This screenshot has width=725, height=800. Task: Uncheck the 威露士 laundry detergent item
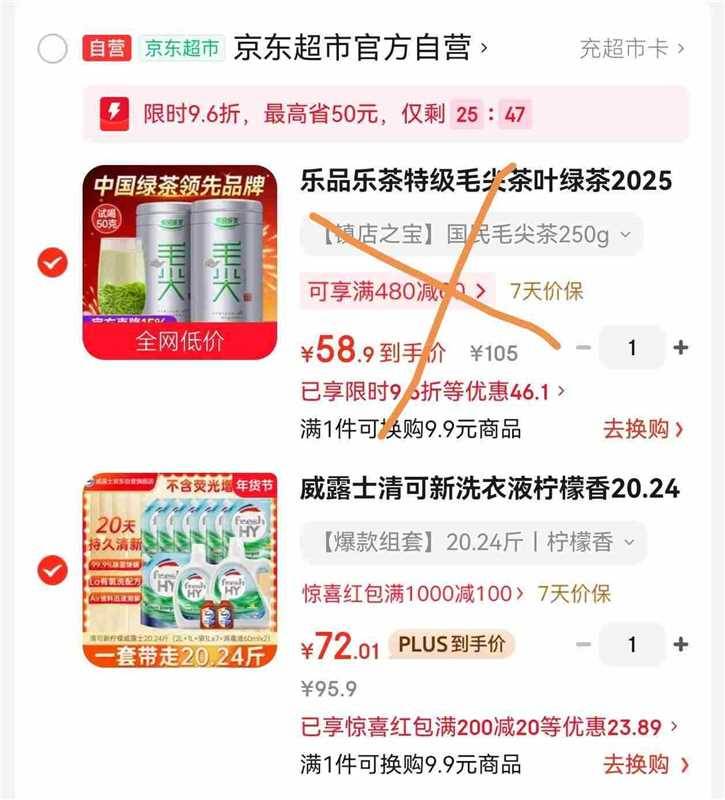[x=52, y=570]
